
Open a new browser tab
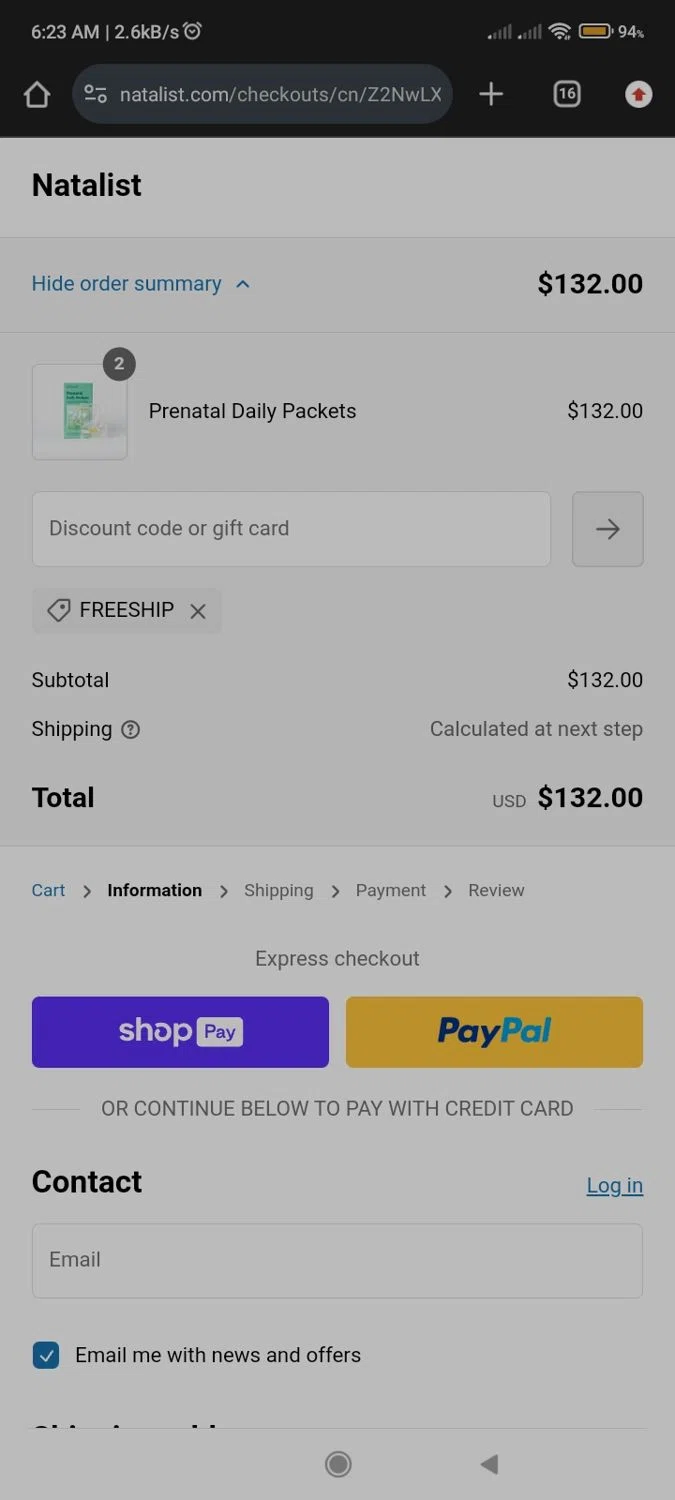[491, 95]
